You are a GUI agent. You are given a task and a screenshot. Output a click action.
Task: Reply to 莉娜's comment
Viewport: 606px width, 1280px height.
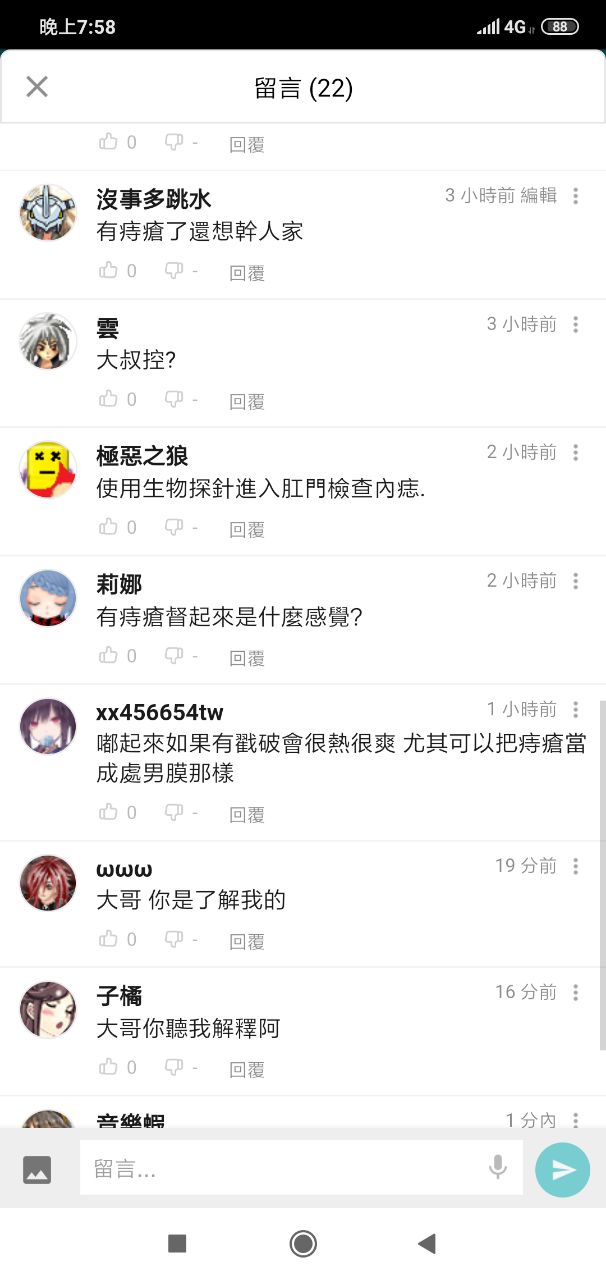247,657
